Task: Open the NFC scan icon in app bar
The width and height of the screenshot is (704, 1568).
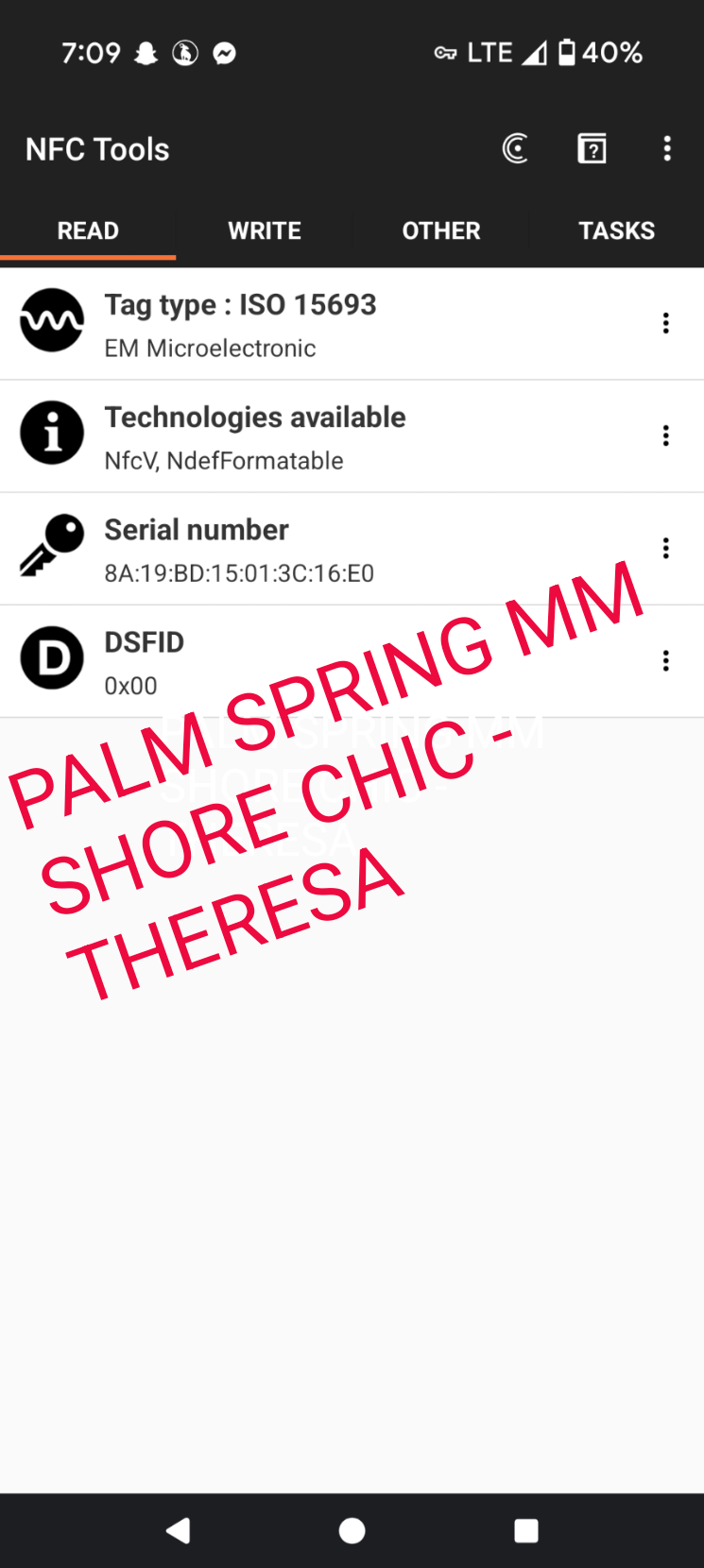Action: pos(515,148)
